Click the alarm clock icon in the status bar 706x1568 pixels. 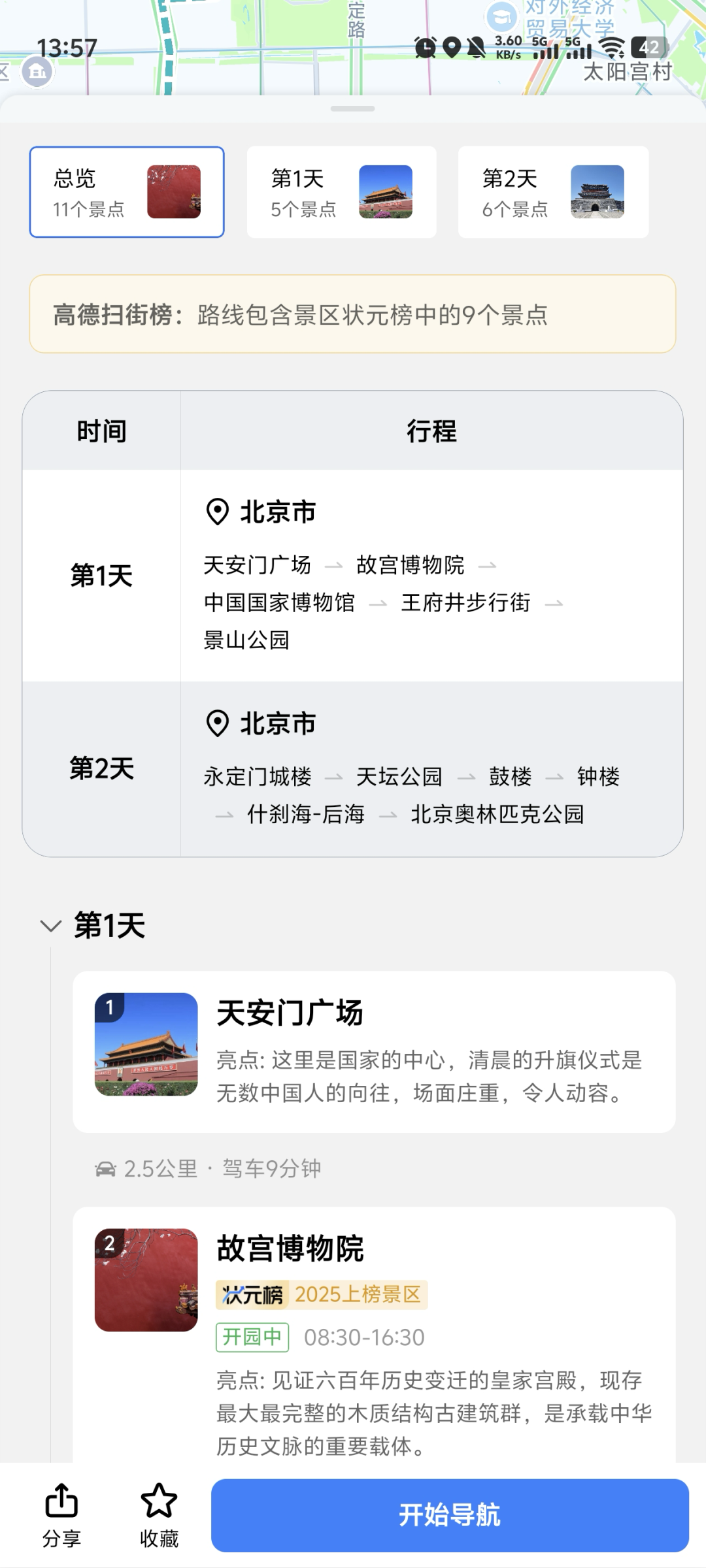426,47
